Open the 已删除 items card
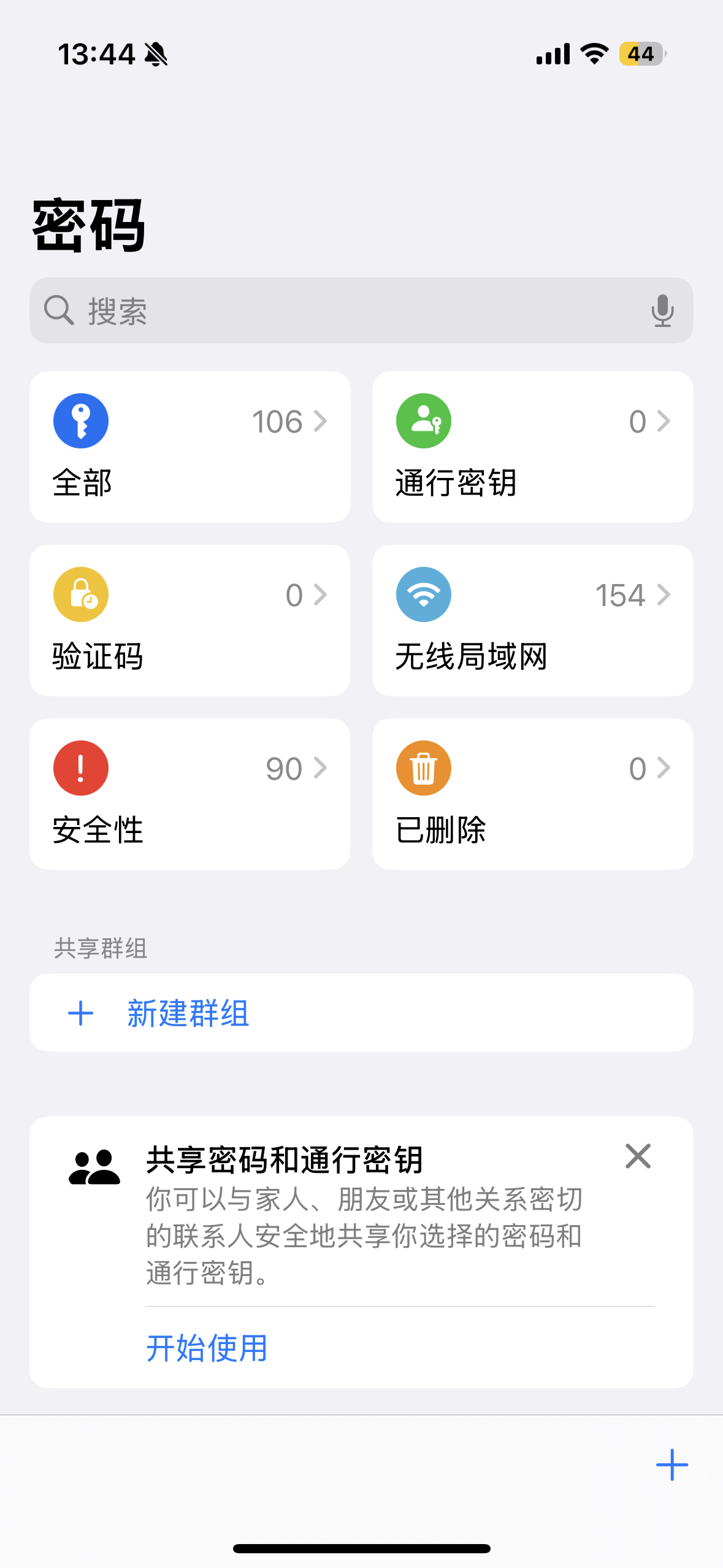This screenshot has height=1568, width=723. (532, 794)
